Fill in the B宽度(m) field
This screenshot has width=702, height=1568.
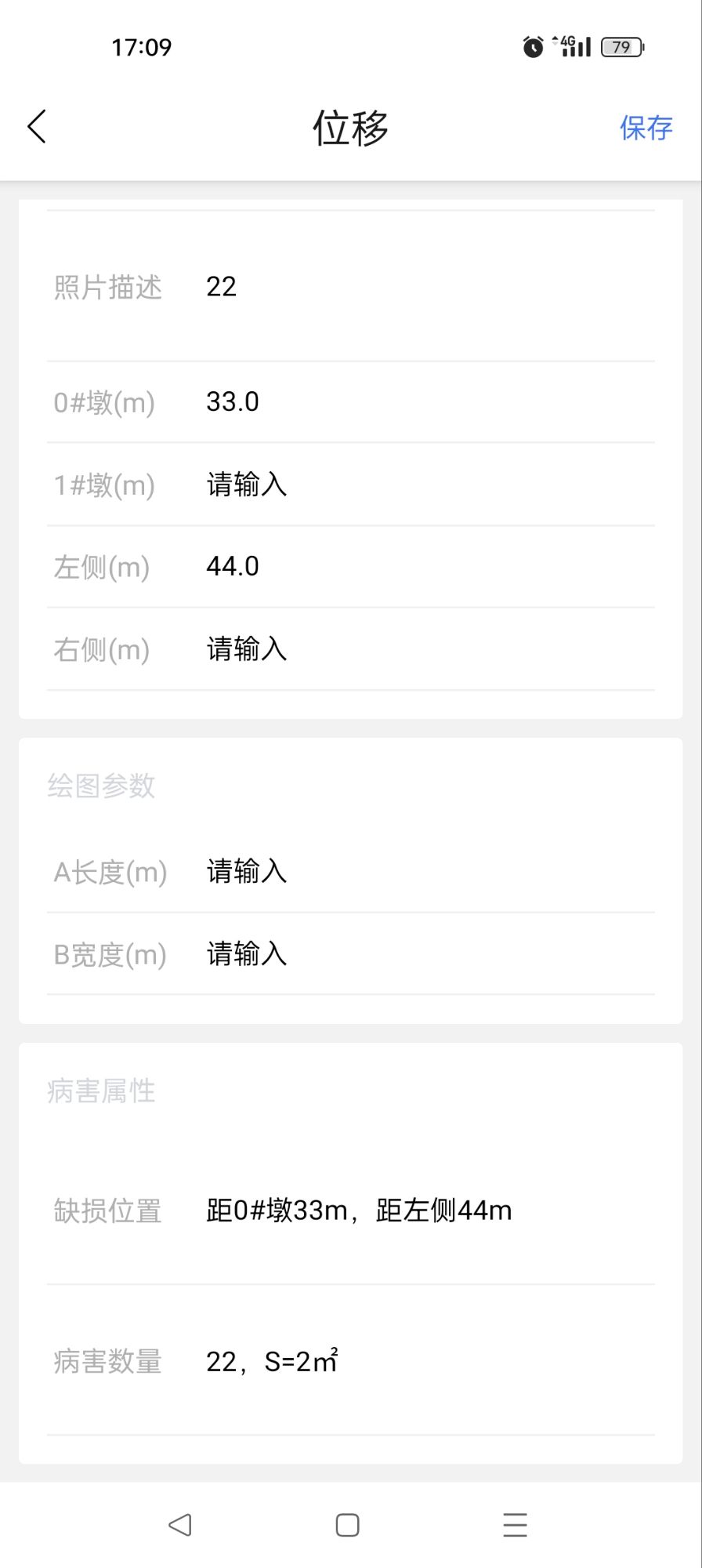coord(423,954)
